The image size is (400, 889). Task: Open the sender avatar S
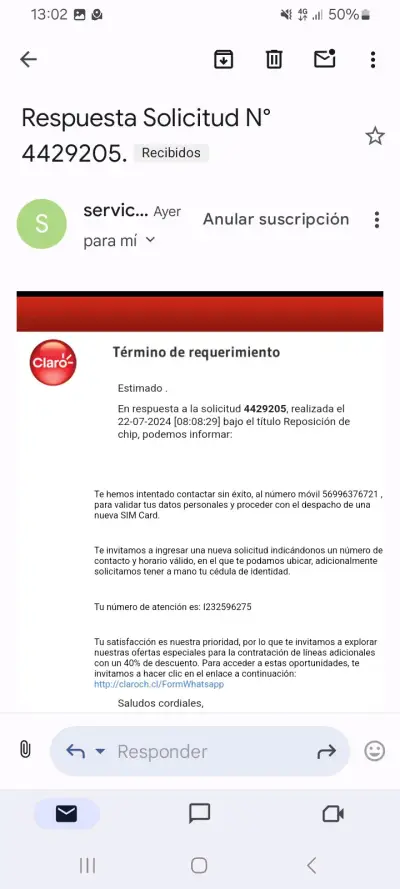coord(42,224)
